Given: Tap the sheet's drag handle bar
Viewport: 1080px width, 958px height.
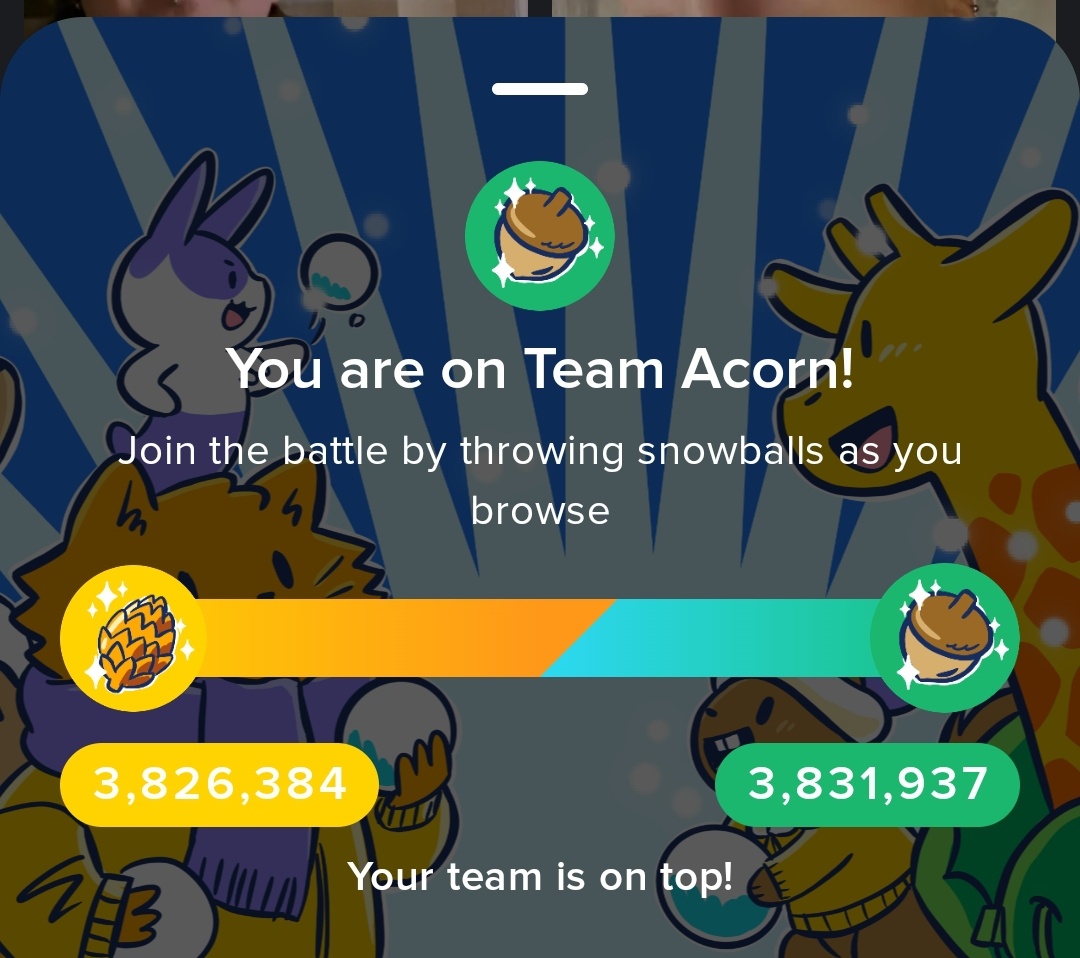Looking at the screenshot, I should pos(540,89).
